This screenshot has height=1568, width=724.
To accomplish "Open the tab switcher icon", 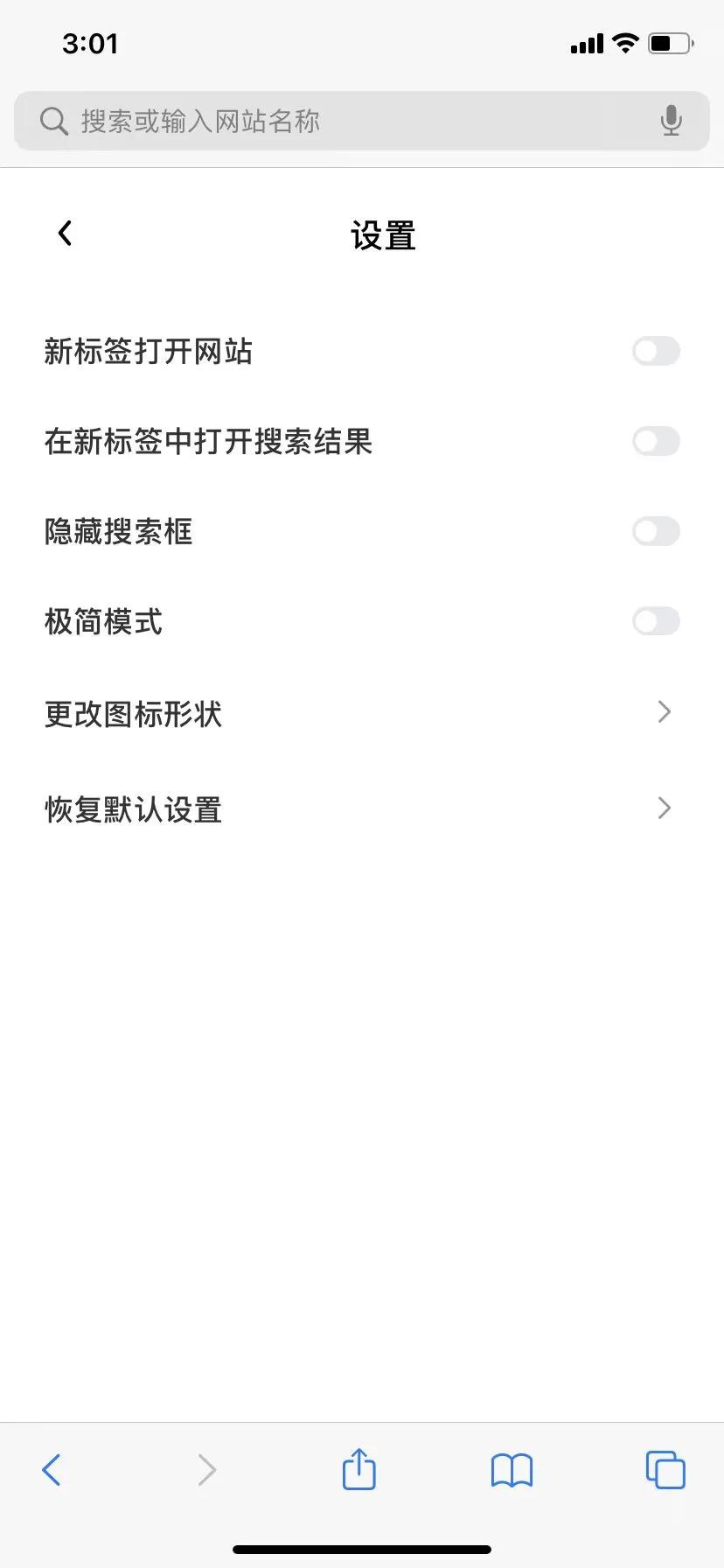I will [x=665, y=1470].
